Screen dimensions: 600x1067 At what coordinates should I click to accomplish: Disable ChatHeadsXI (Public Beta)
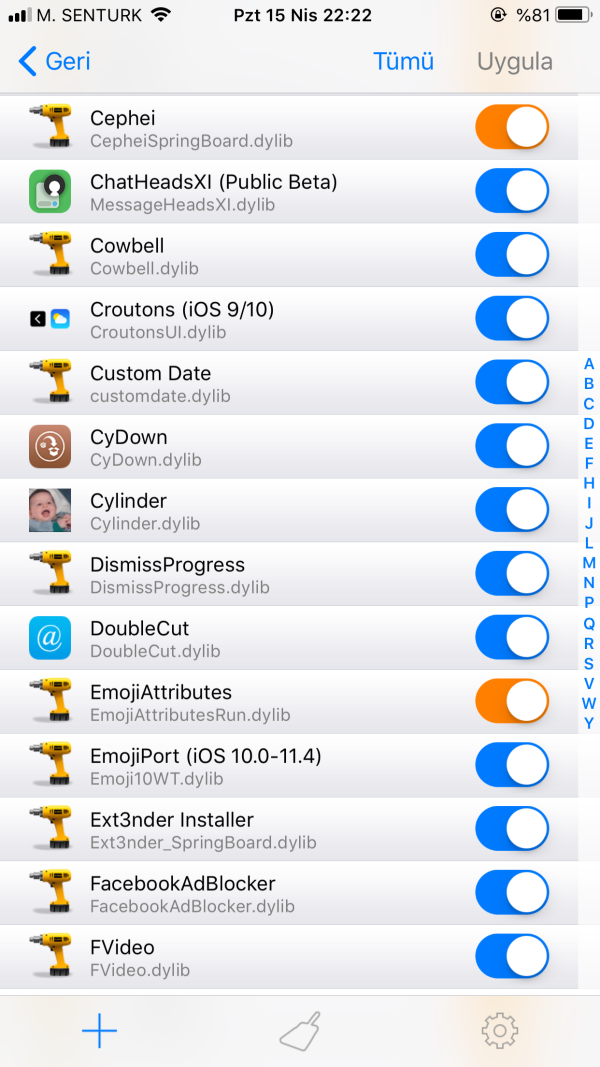pos(512,191)
